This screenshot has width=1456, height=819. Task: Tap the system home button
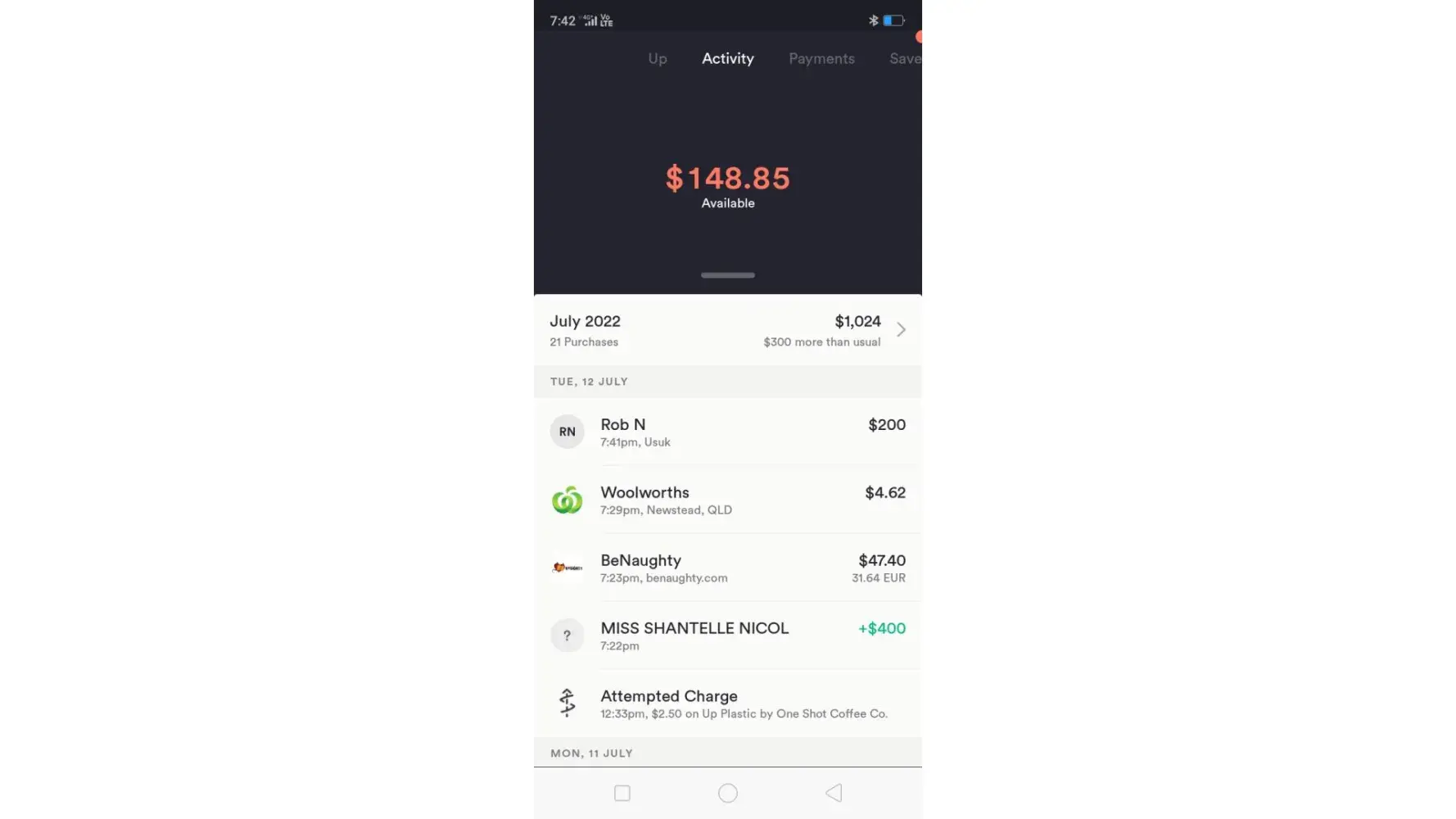pyautogui.click(x=727, y=793)
